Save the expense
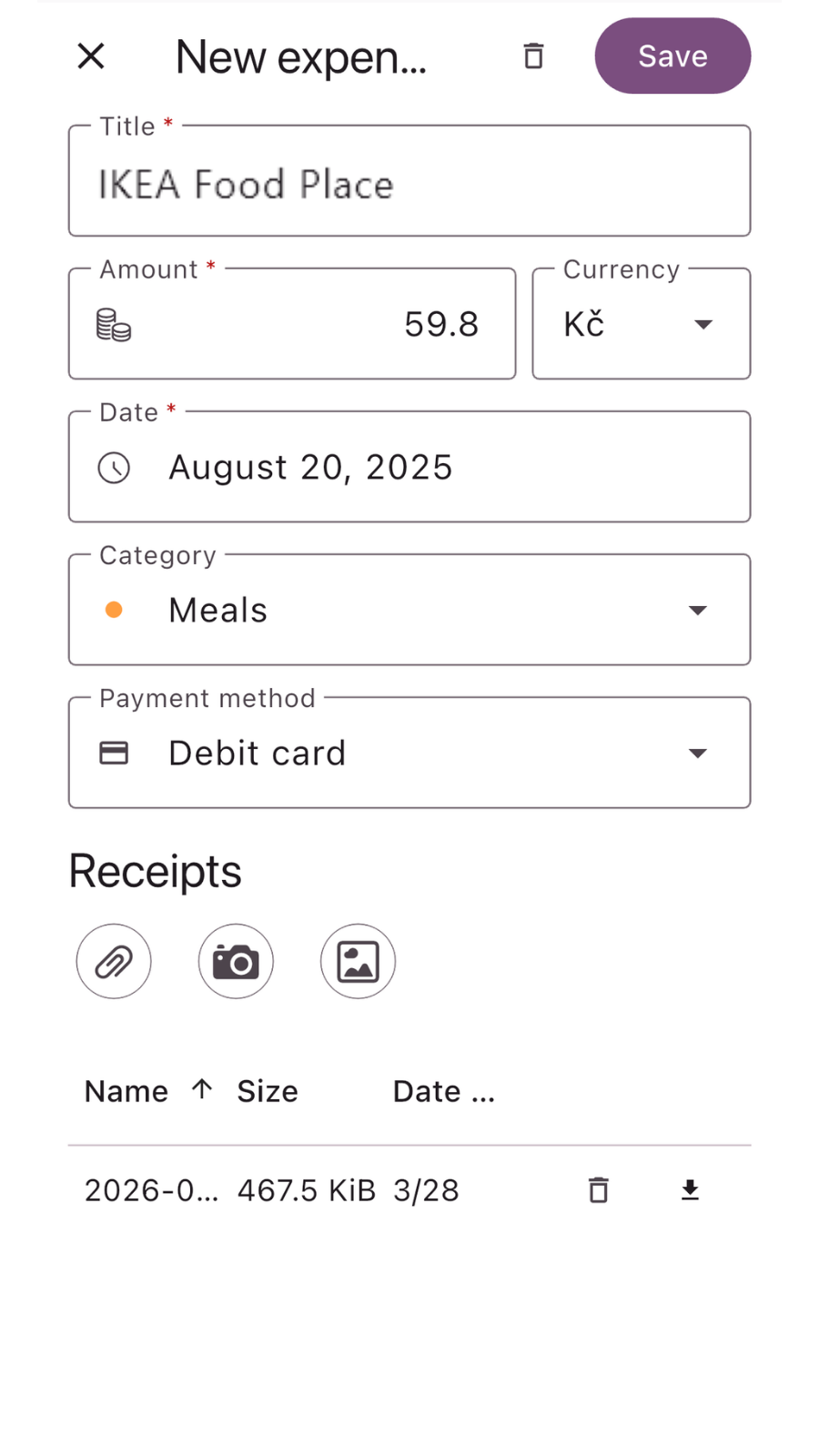This screenshot has width=819, height=1456. (x=672, y=56)
